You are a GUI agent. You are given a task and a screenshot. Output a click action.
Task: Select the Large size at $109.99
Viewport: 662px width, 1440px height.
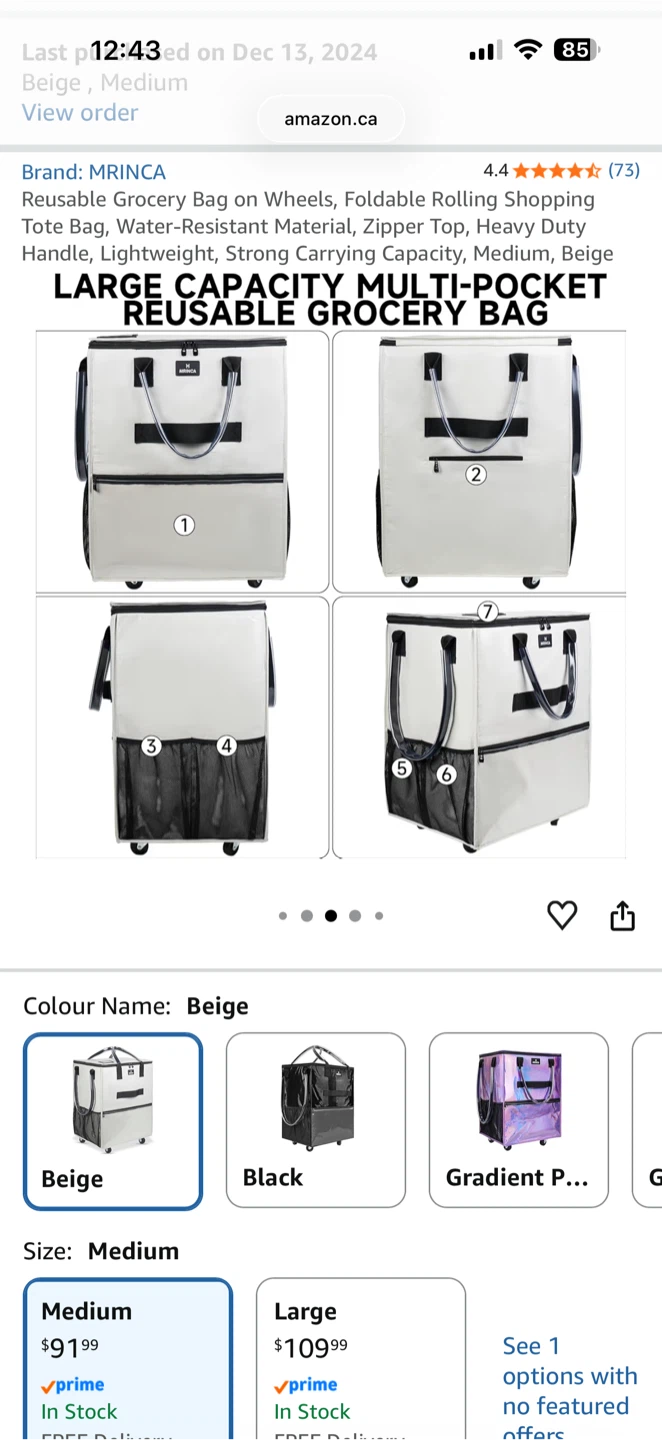point(361,1358)
